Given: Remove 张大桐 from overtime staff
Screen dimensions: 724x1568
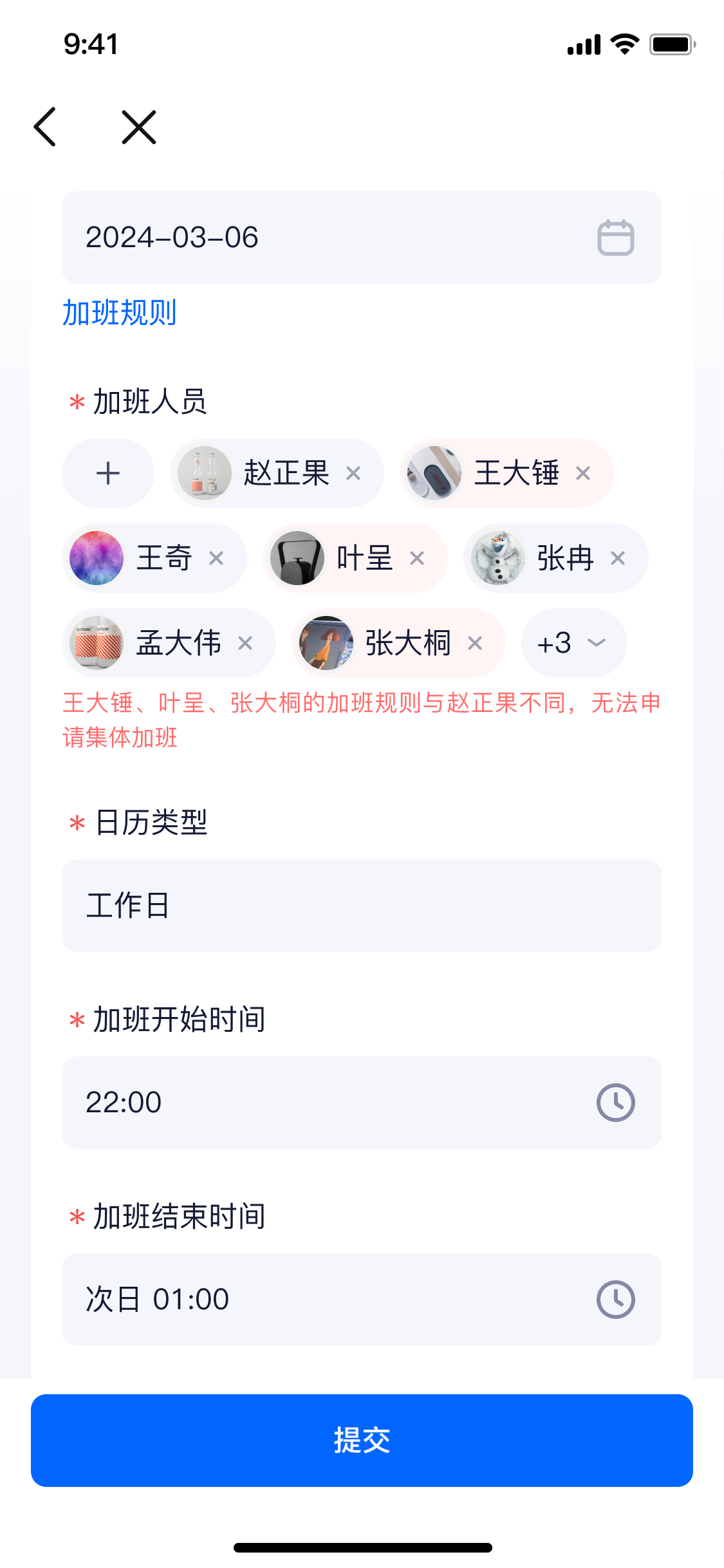Looking at the screenshot, I should click(475, 643).
